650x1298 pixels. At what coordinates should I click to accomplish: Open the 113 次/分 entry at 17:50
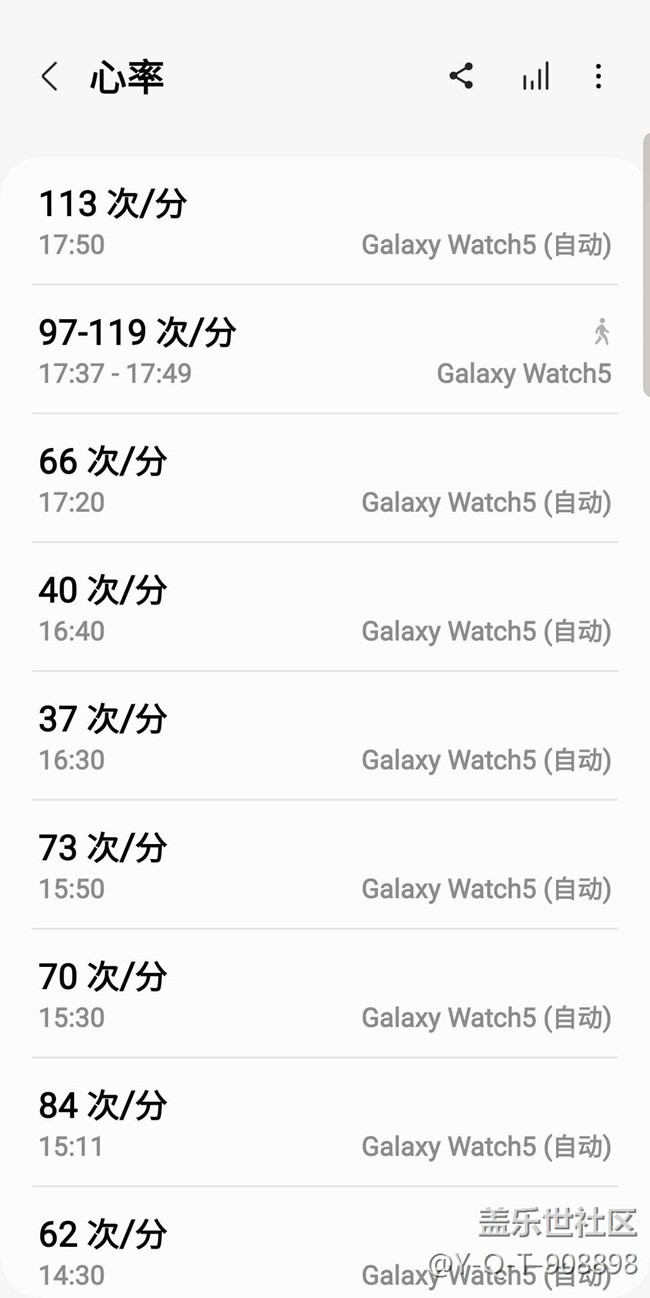pyautogui.click(x=324, y=222)
